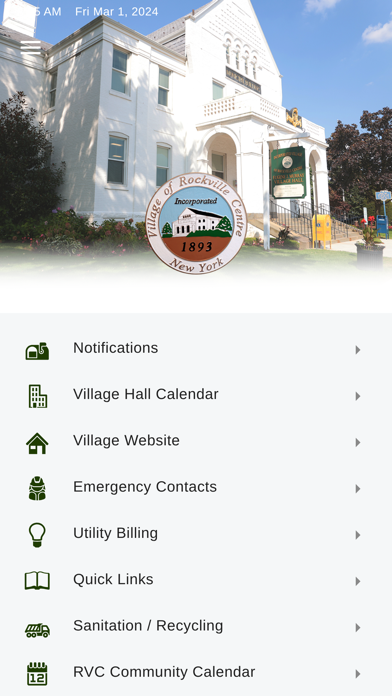Select Quick Links
This screenshot has height=696, width=392.
point(196,581)
